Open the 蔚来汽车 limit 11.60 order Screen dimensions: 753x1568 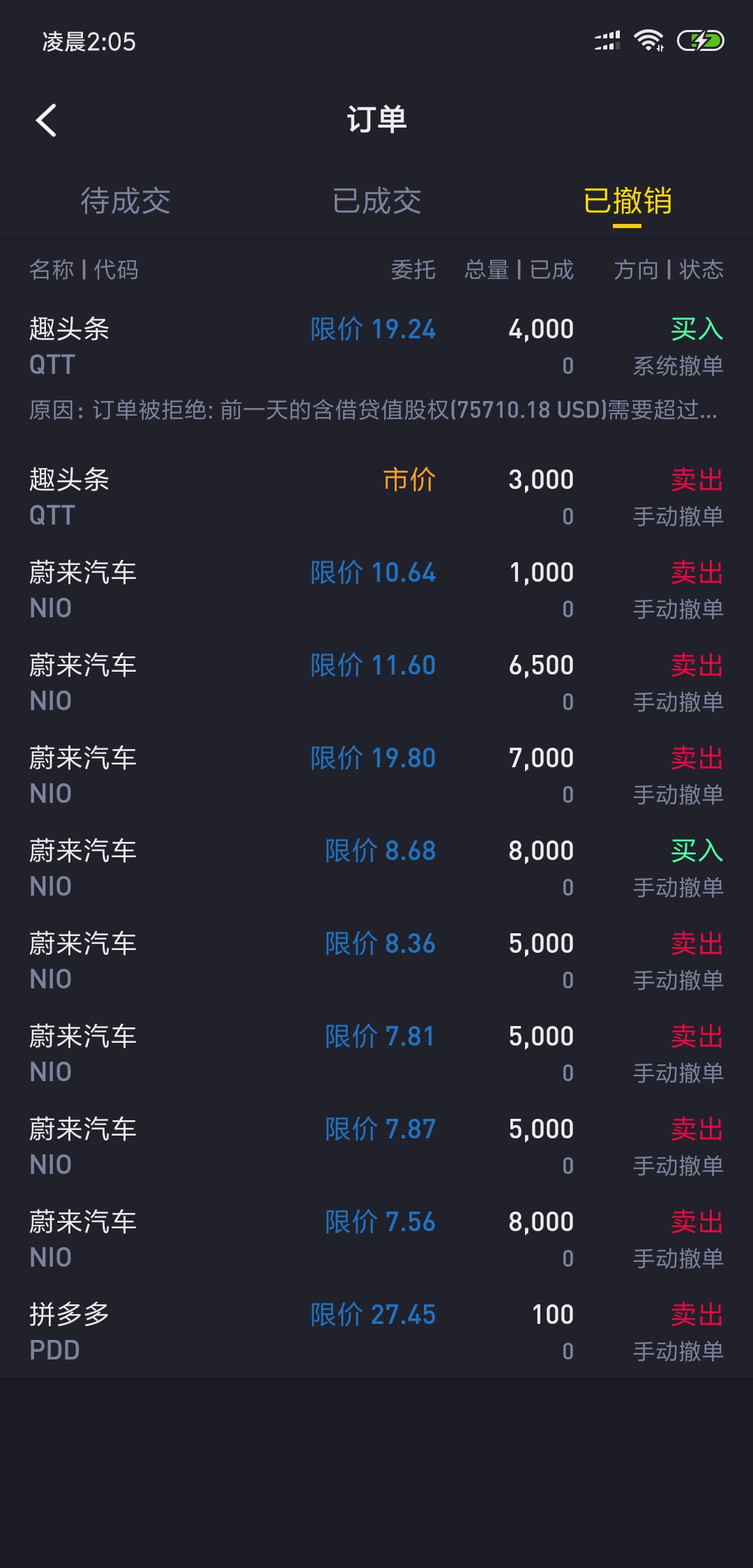coord(376,683)
